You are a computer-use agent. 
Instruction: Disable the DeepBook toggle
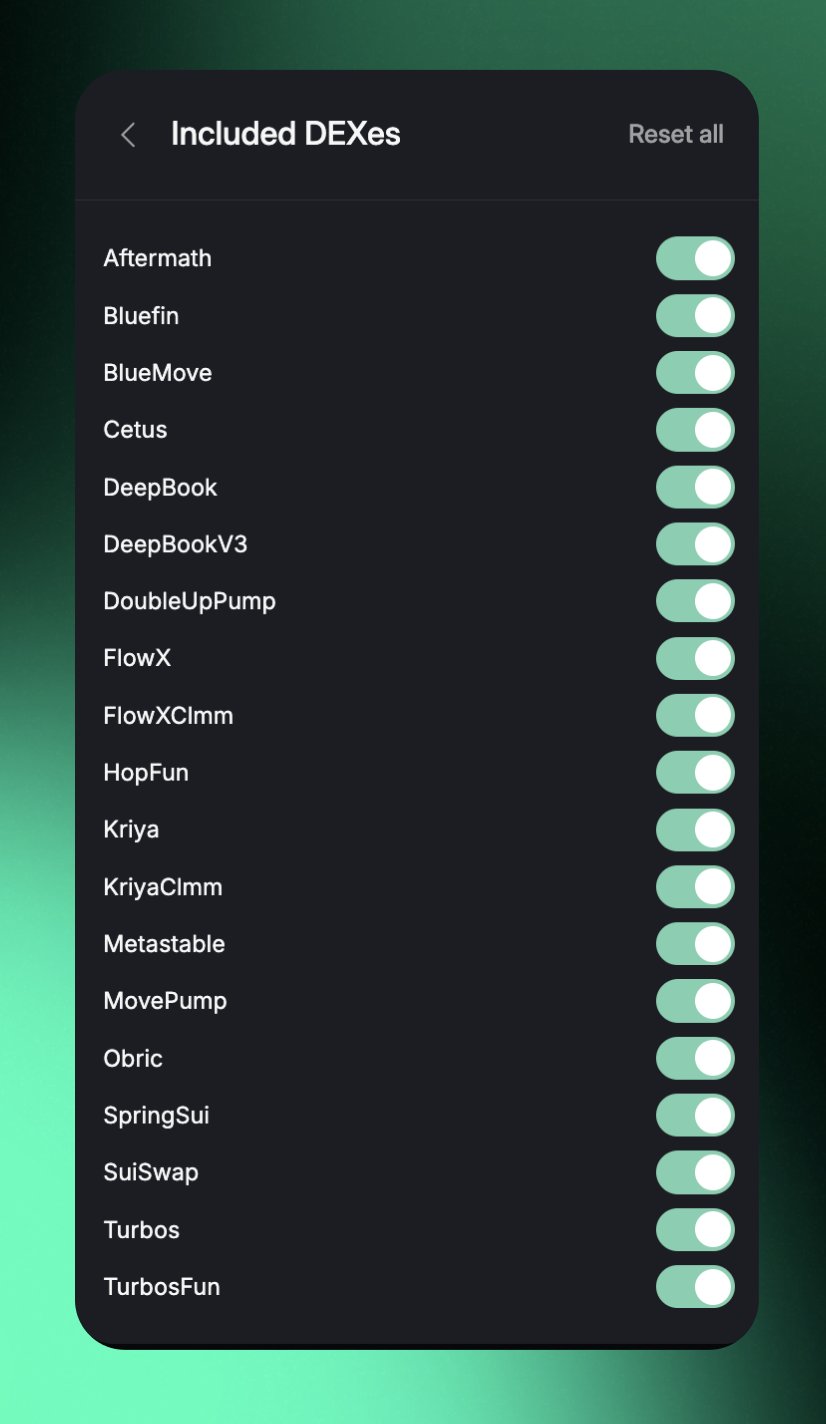(695, 487)
